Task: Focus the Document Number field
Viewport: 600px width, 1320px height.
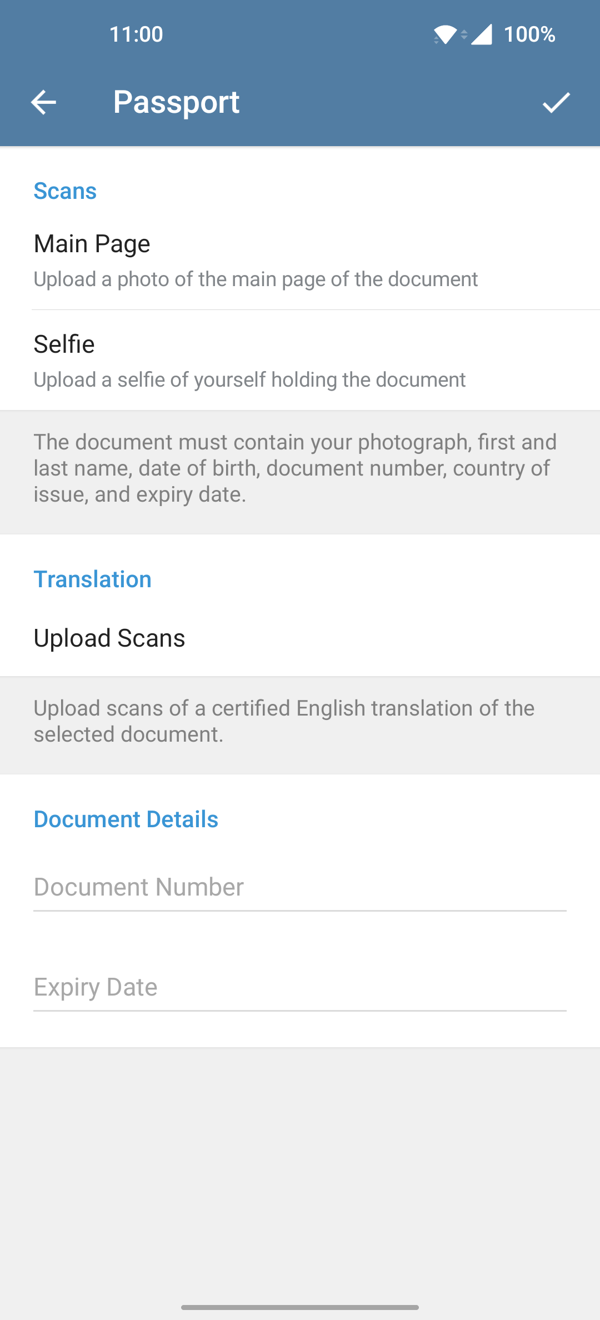Action: [x=300, y=888]
